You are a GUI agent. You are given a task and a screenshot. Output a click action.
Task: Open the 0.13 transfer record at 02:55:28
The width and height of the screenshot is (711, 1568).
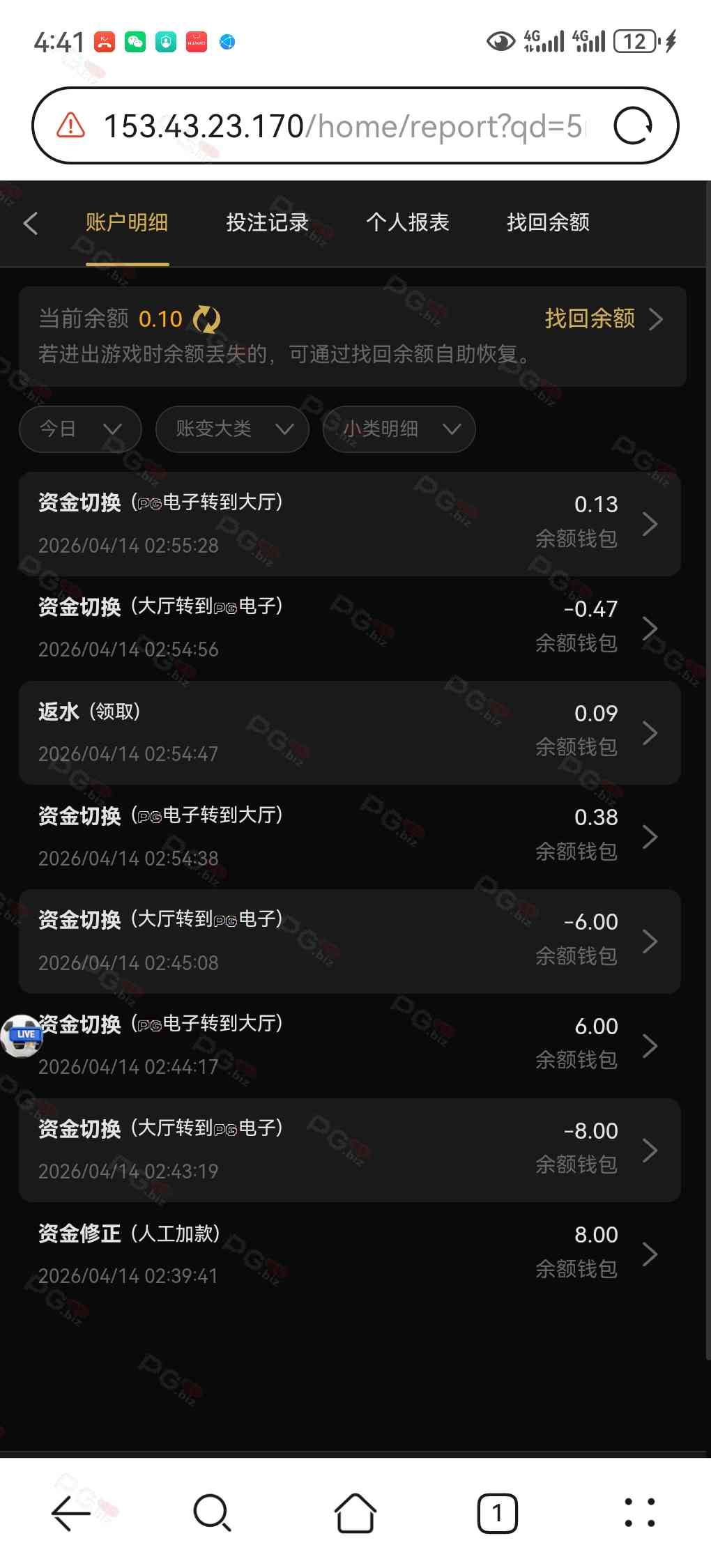(x=349, y=523)
